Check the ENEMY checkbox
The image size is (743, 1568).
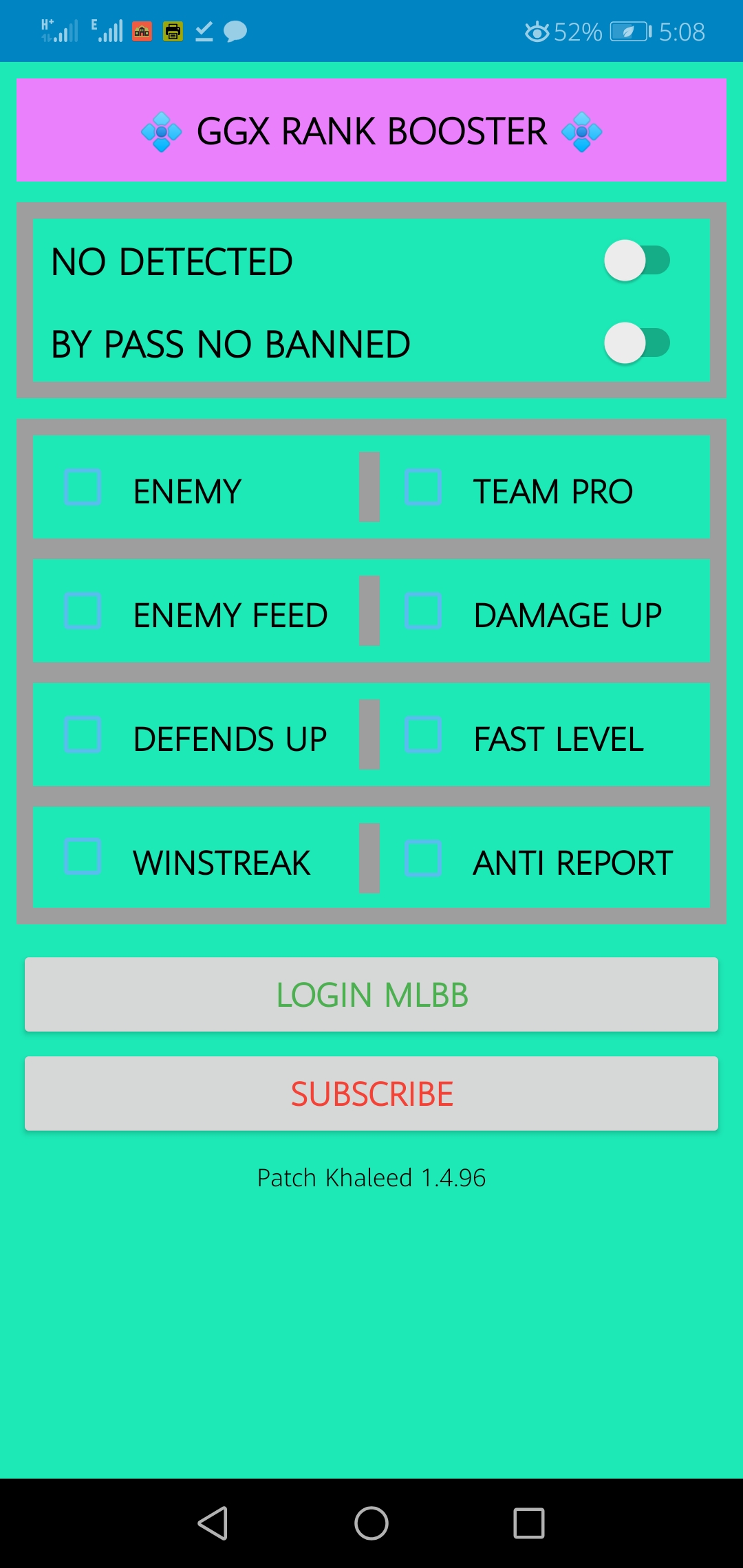tap(83, 488)
